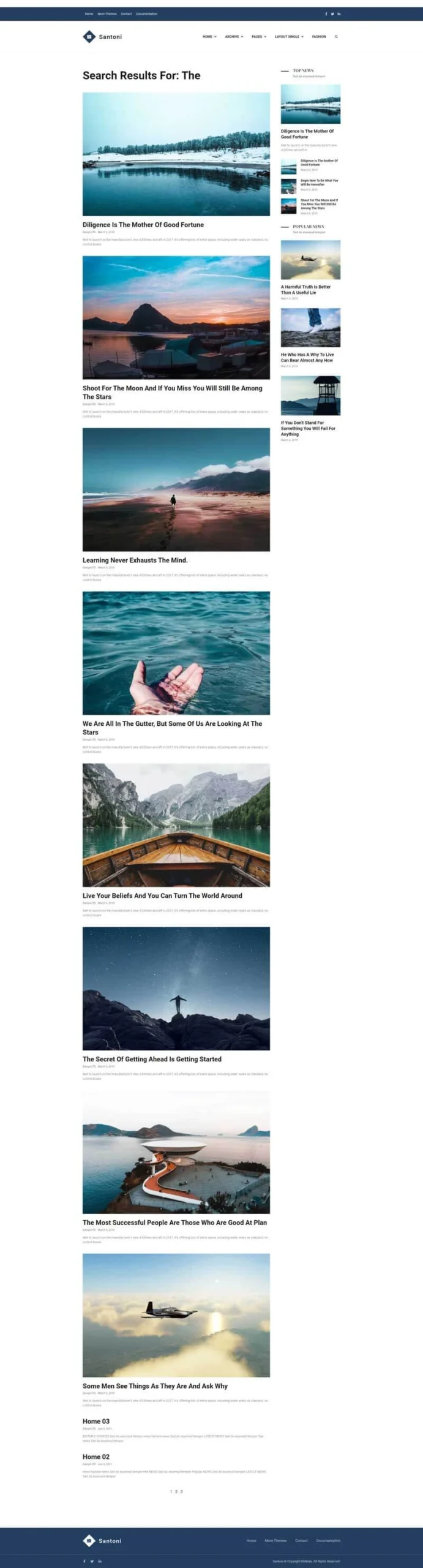Expand the Layout Single menu
Viewport: 423px width, 1568px height.
[288, 37]
